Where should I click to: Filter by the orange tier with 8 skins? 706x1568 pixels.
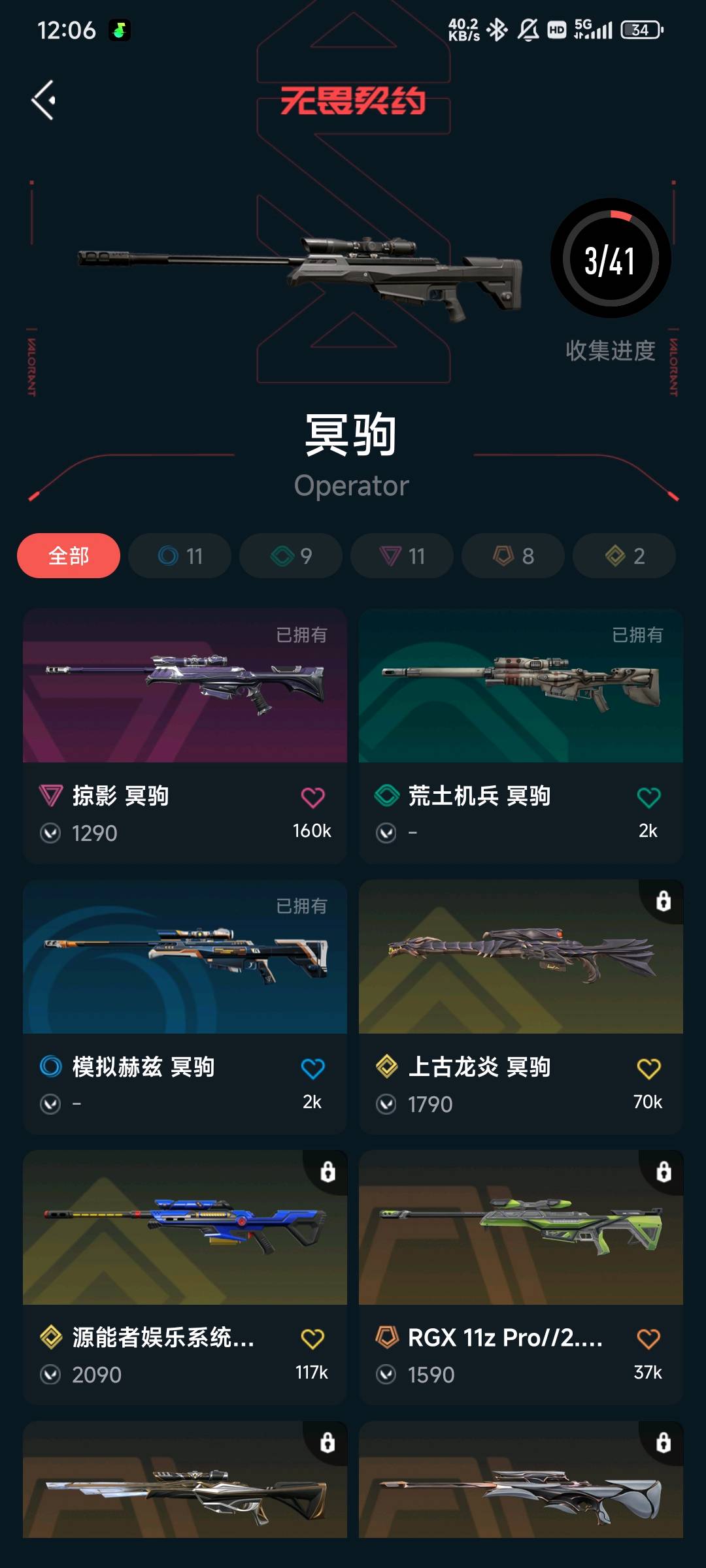[x=513, y=556]
